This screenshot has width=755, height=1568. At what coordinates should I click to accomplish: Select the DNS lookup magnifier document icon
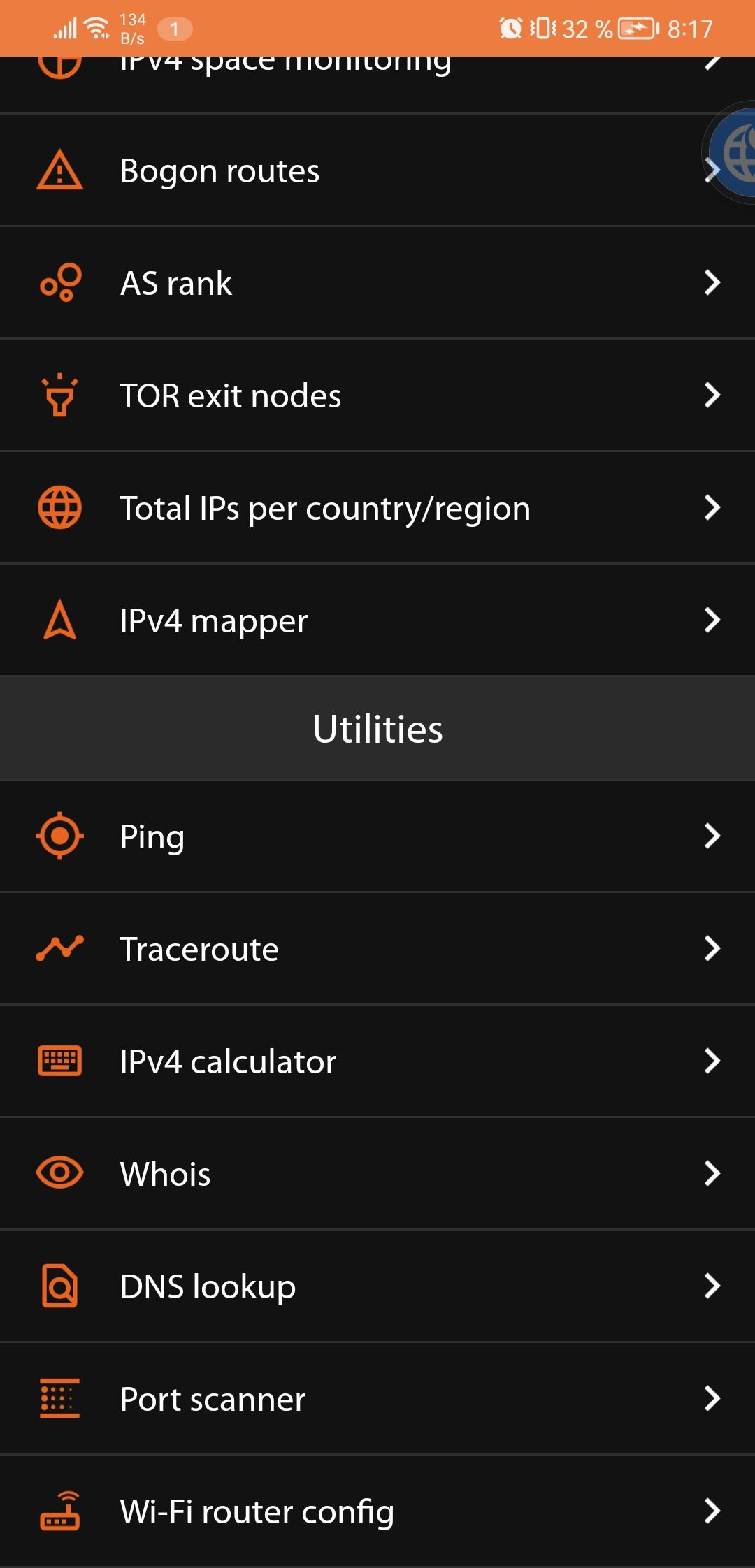click(x=59, y=1286)
